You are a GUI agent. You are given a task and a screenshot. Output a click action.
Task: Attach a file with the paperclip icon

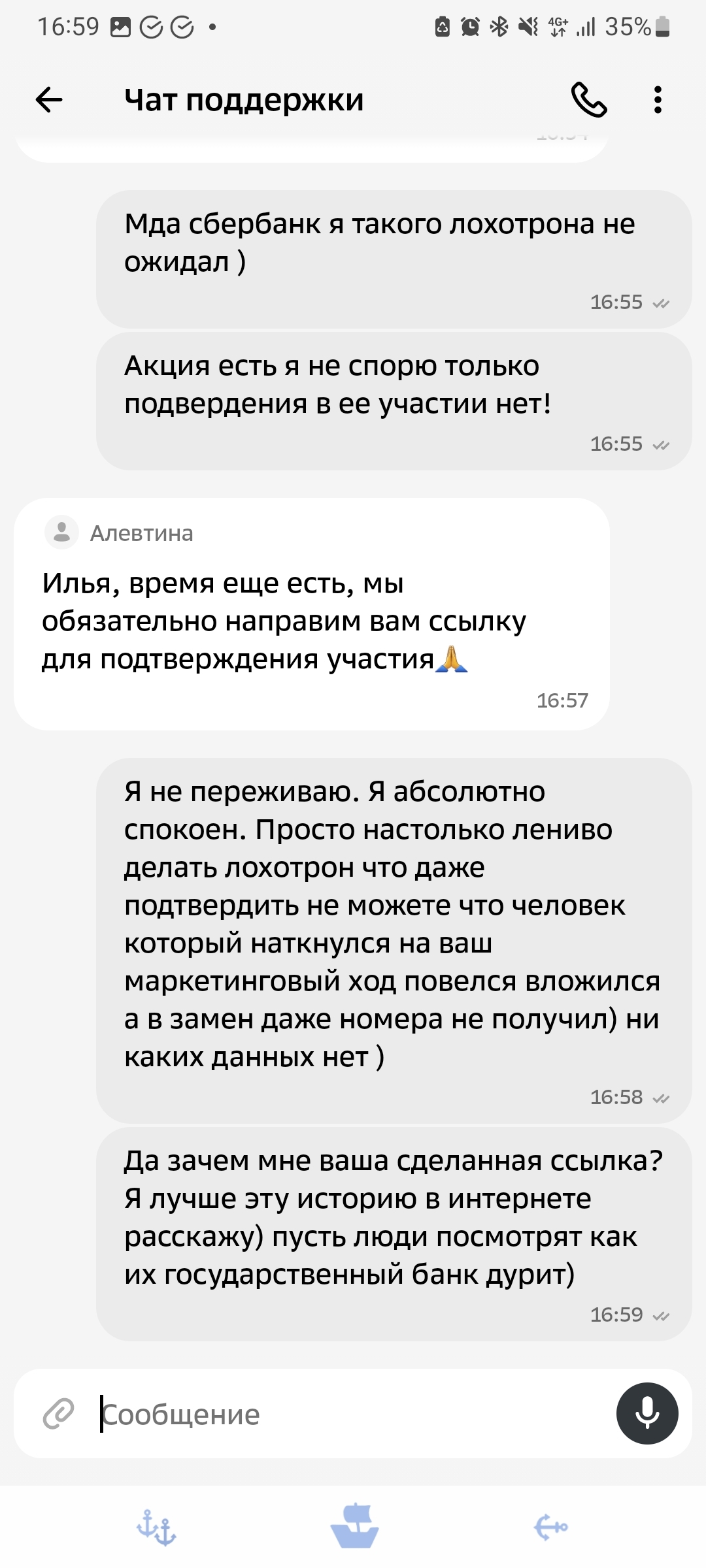[x=59, y=1414]
